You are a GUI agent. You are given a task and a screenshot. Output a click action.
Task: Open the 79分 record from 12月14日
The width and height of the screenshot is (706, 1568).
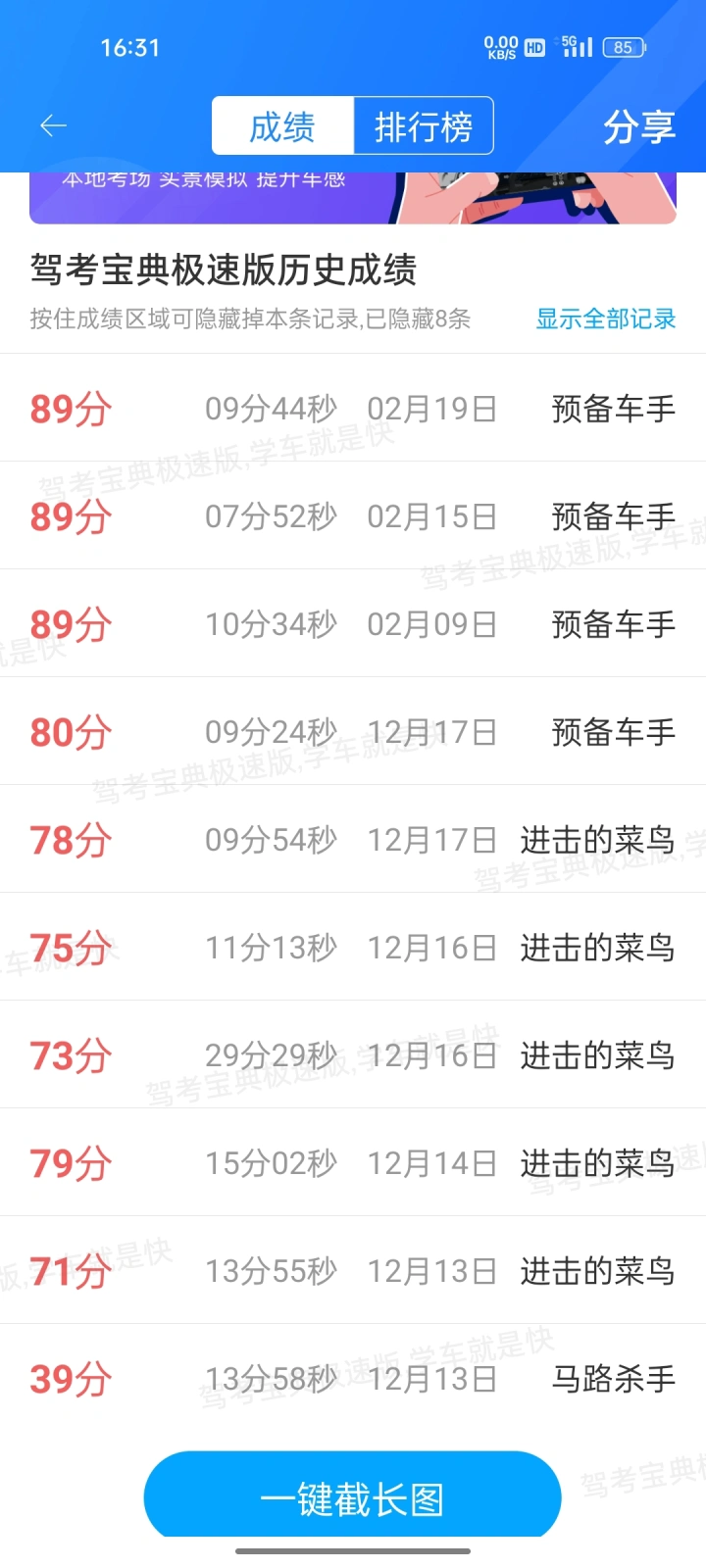tap(353, 1162)
